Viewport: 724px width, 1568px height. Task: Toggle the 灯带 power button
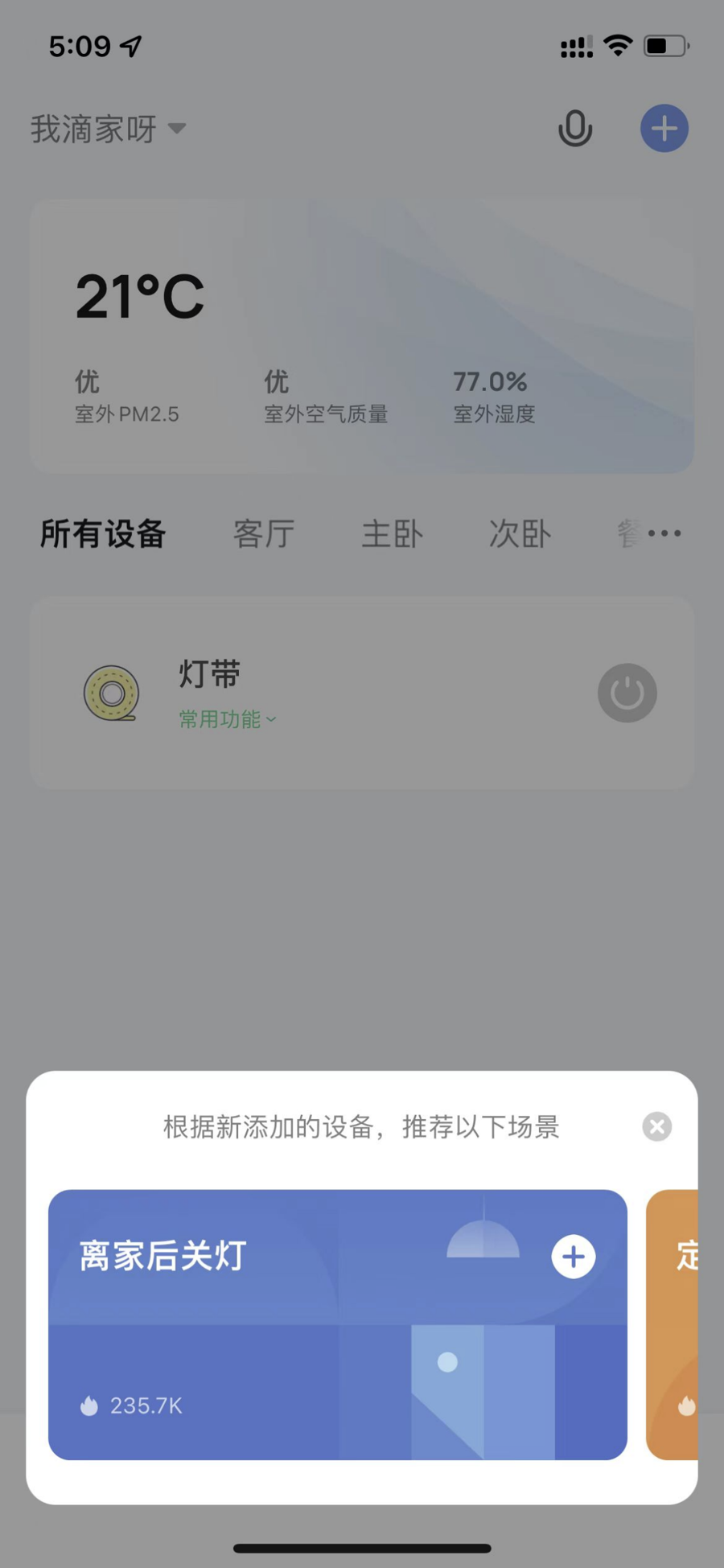pyautogui.click(x=627, y=693)
